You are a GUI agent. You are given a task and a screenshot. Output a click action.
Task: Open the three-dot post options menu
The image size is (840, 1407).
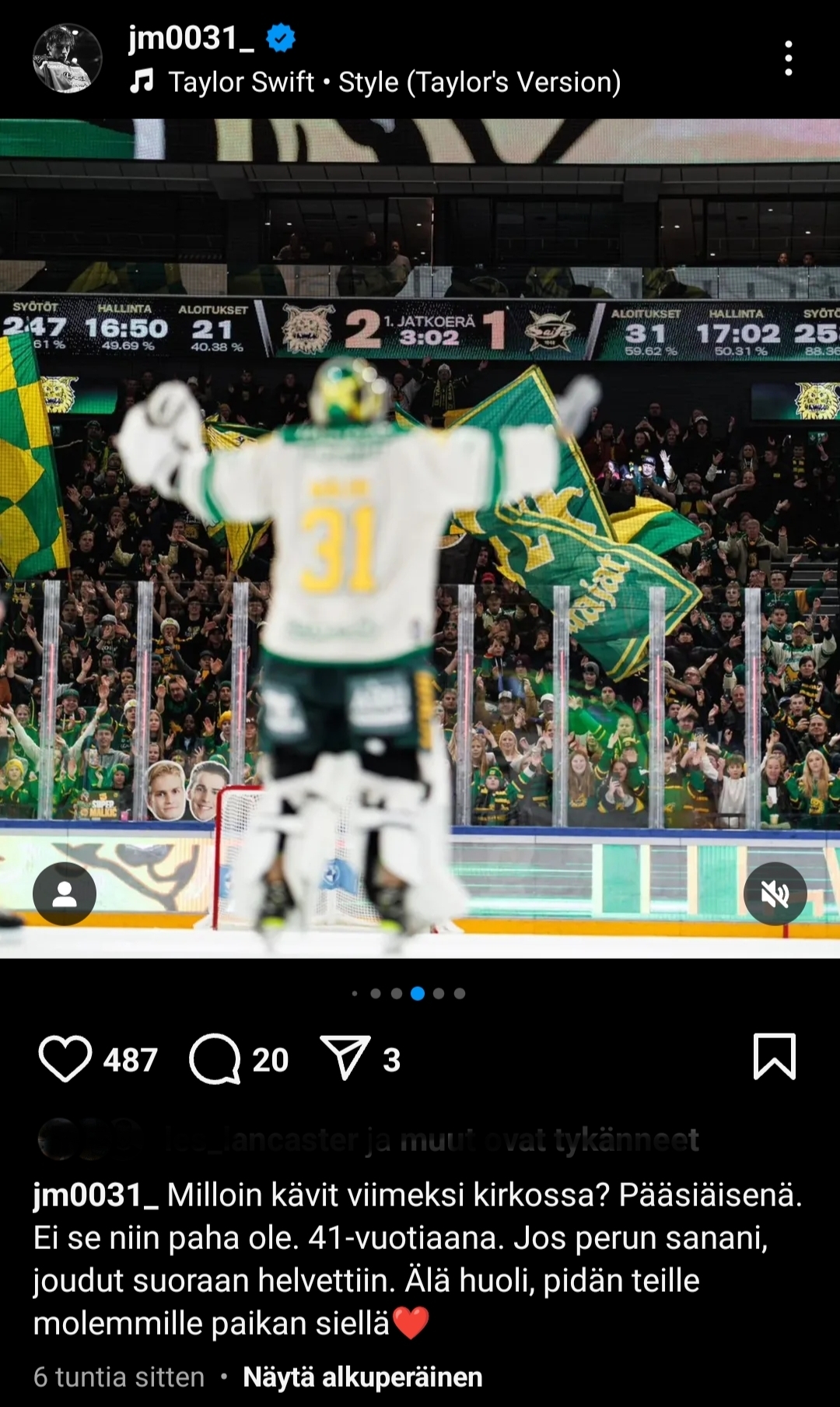(788, 58)
